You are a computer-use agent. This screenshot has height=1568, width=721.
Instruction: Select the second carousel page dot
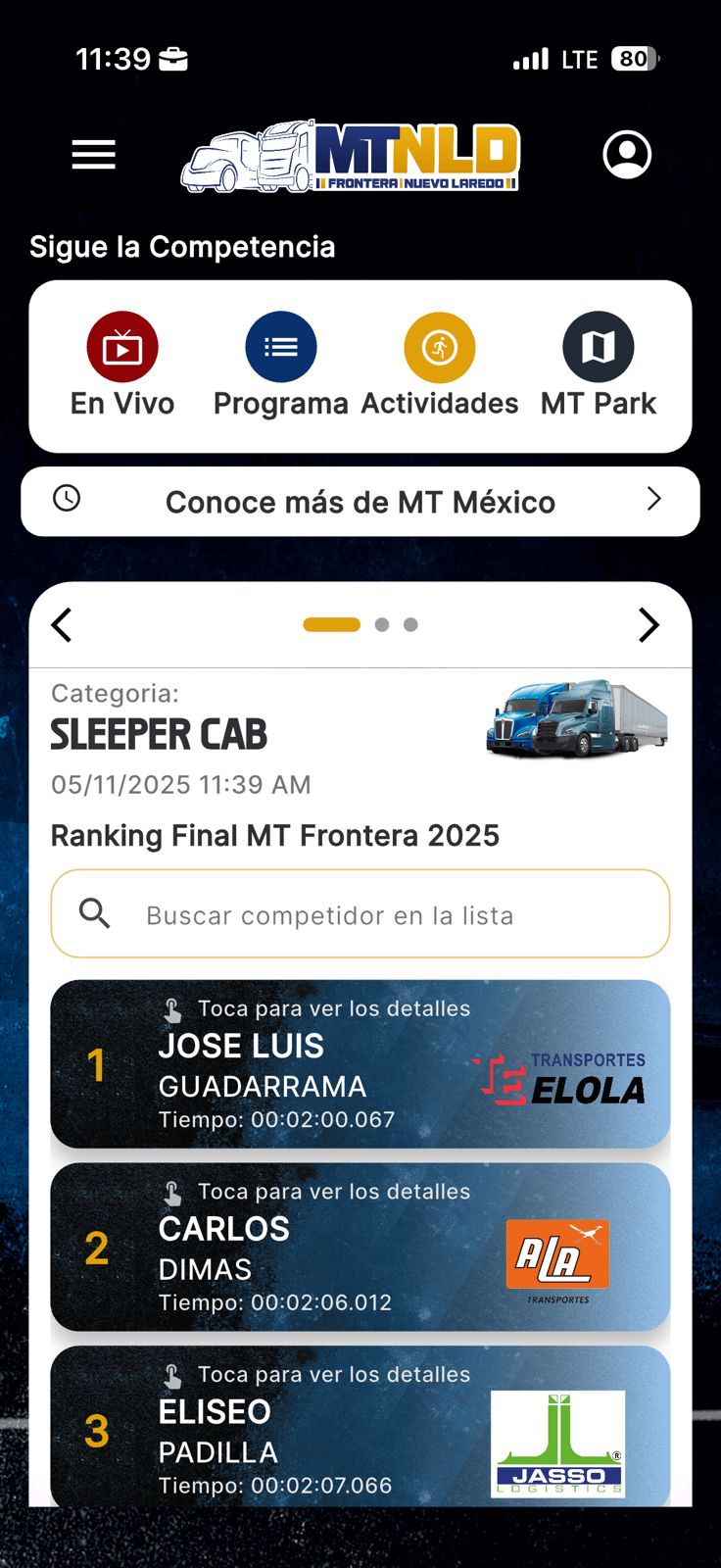382,624
